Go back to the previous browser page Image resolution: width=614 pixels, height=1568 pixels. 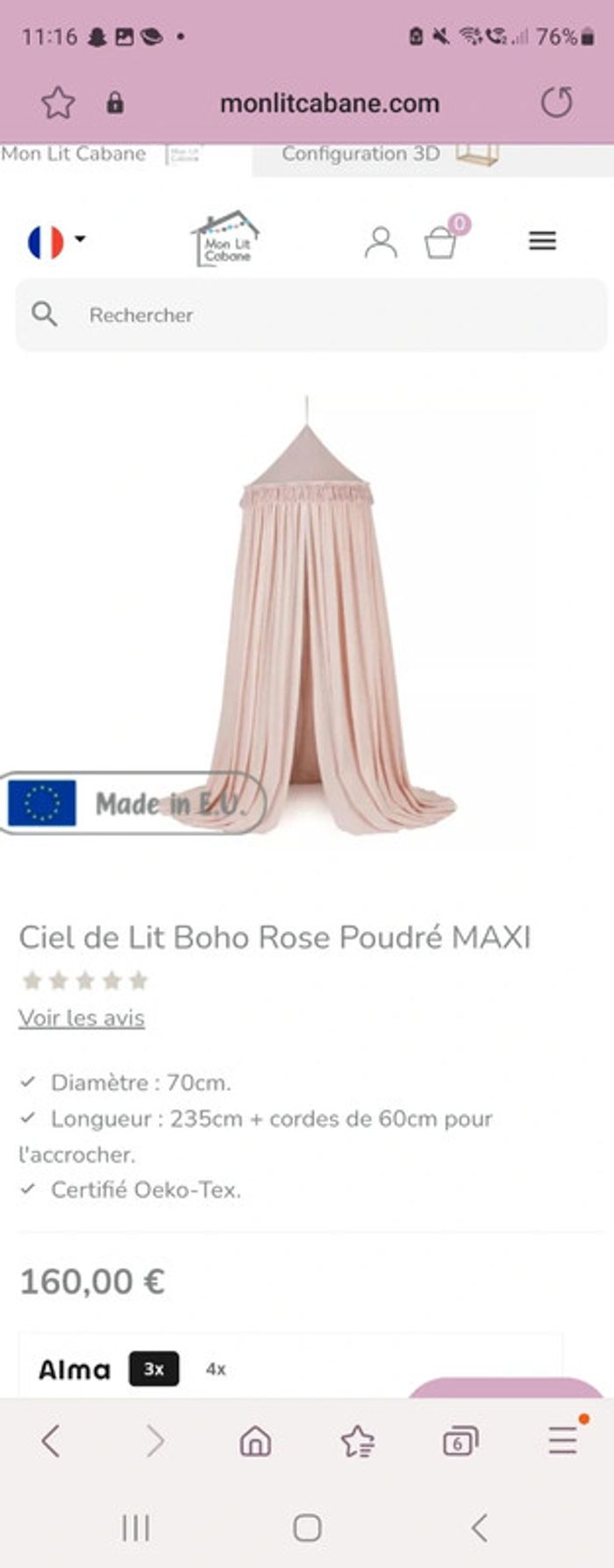[x=51, y=1441]
